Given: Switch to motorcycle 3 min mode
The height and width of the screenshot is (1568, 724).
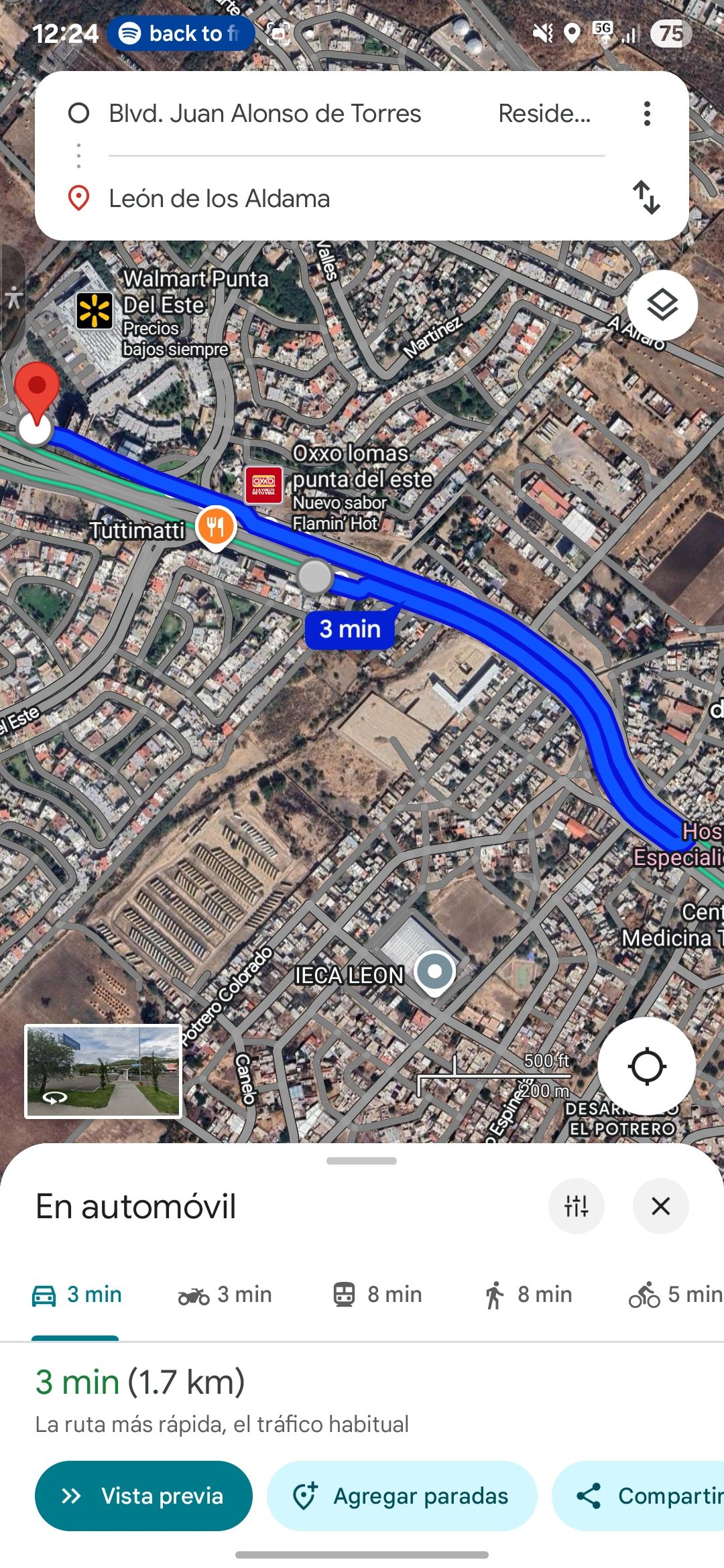Looking at the screenshot, I should 225,1295.
